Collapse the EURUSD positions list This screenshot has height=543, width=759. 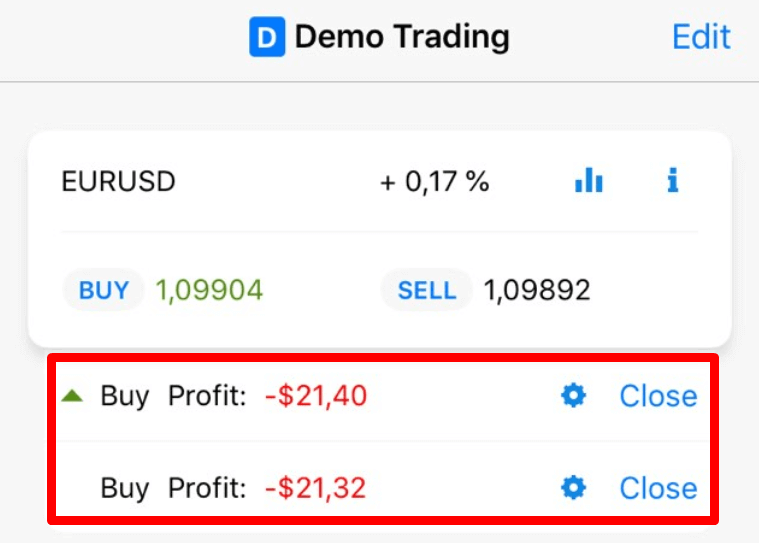pyautogui.click(x=72, y=396)
